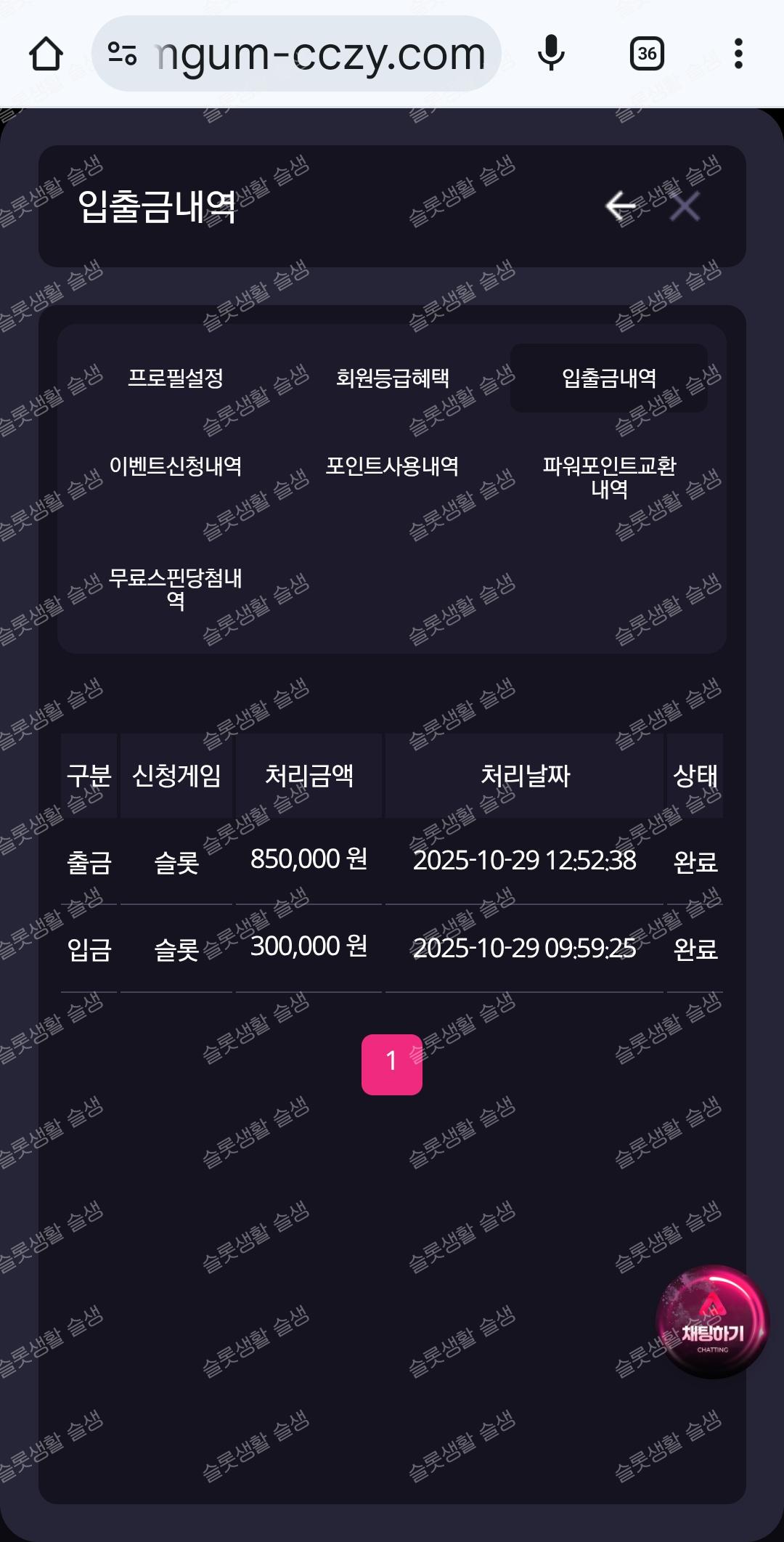This screenshot has width=784, height=1542.
Task: Open the browser overflow menu
Action: pos(738,54)
